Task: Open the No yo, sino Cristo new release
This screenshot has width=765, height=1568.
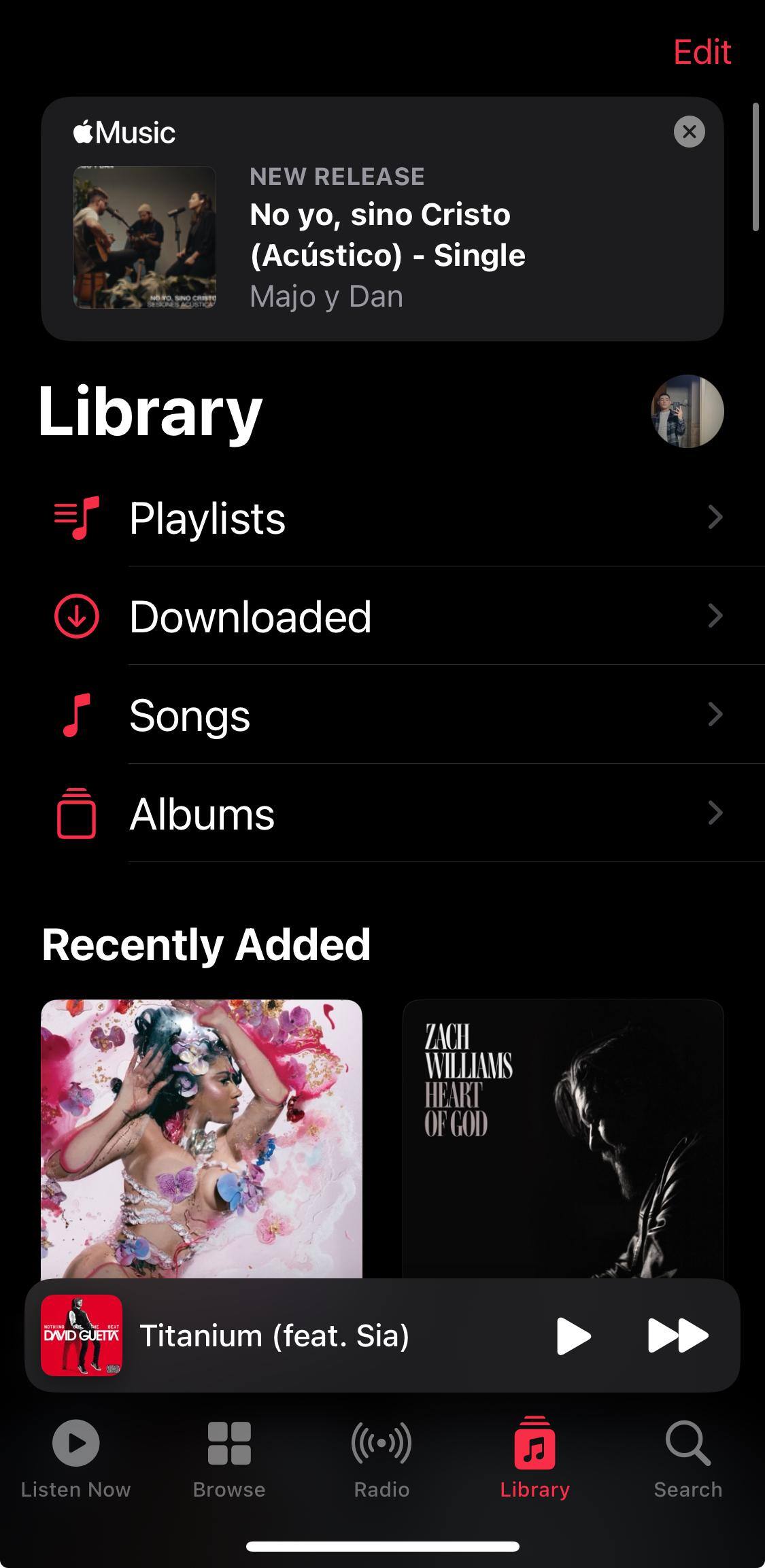Action: pos(386,235)
